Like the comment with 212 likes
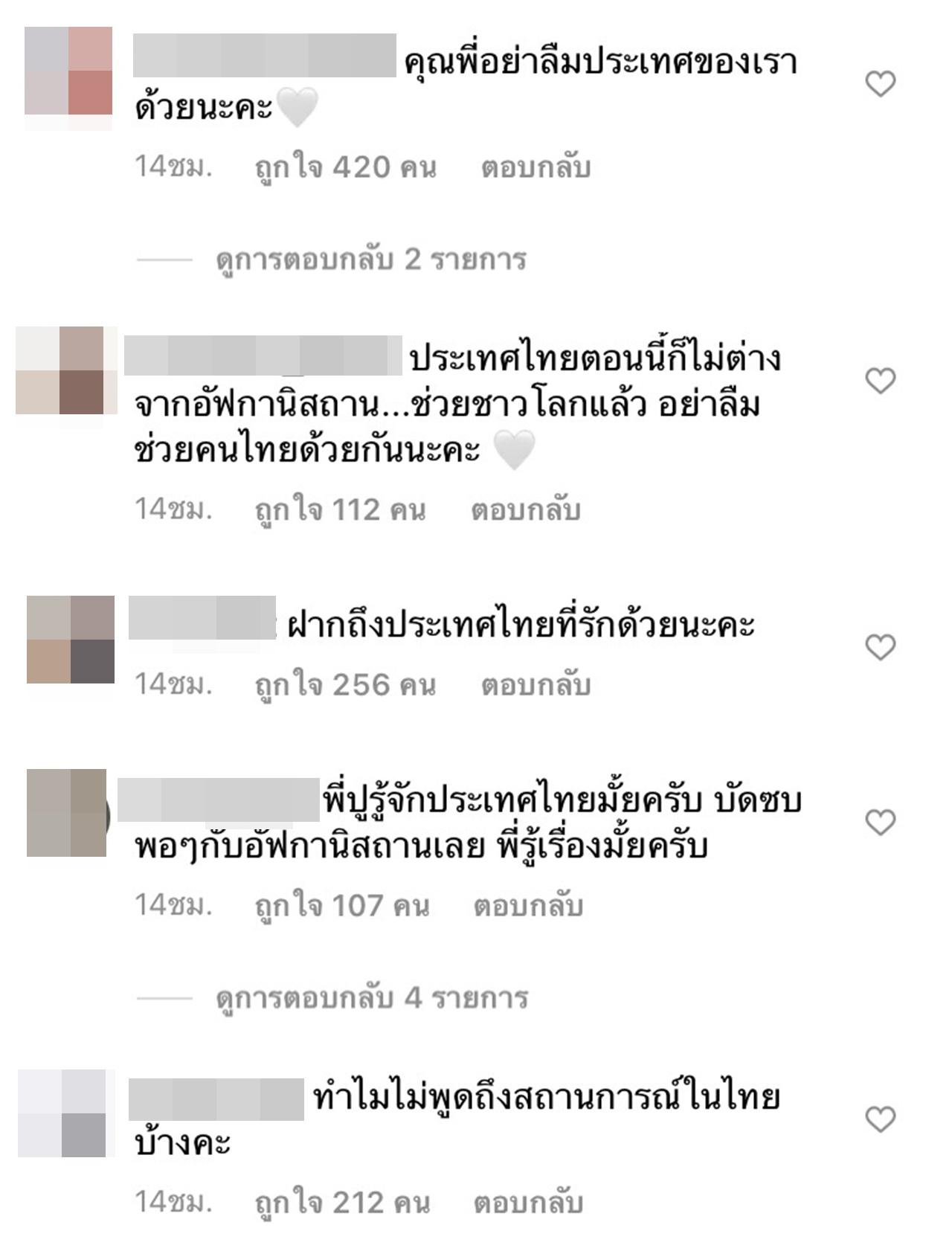The height and width of the screenshot is (1245, 952). click(x=880, y=1119)
